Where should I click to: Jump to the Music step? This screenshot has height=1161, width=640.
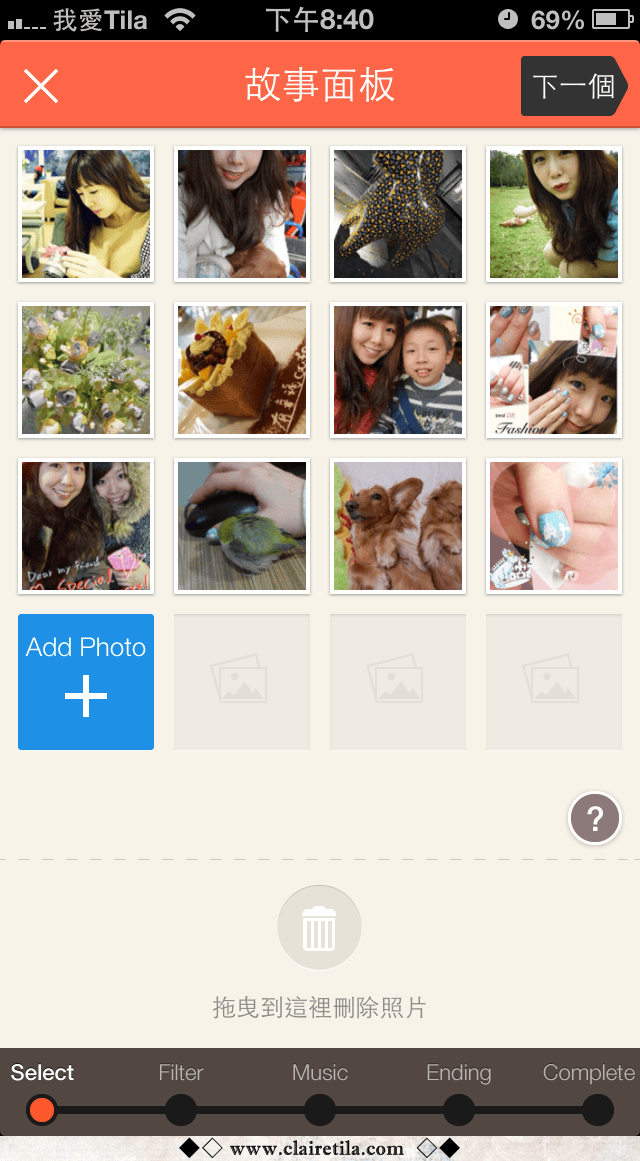pos(320,1109)
